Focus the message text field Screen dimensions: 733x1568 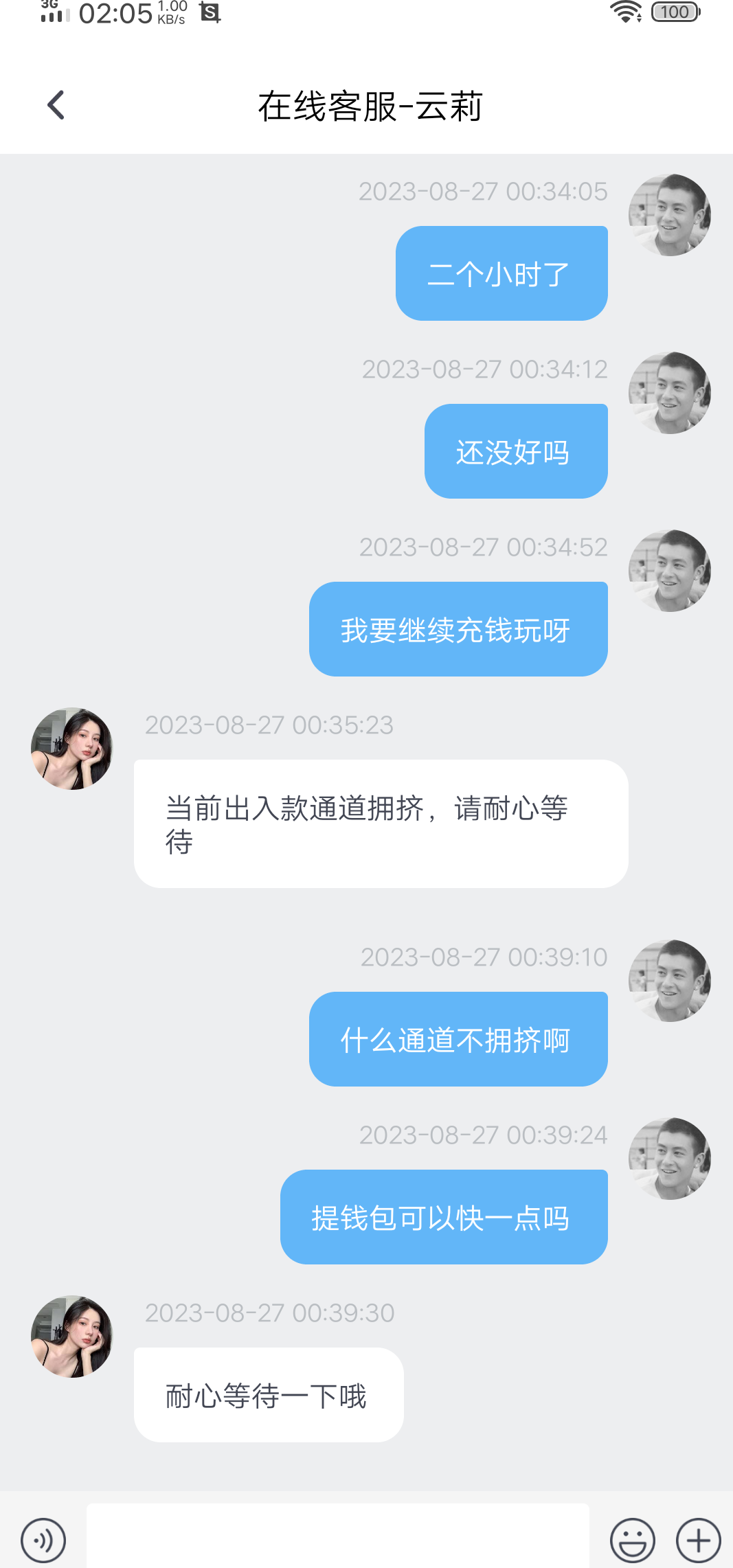(x=337, y=1537)
